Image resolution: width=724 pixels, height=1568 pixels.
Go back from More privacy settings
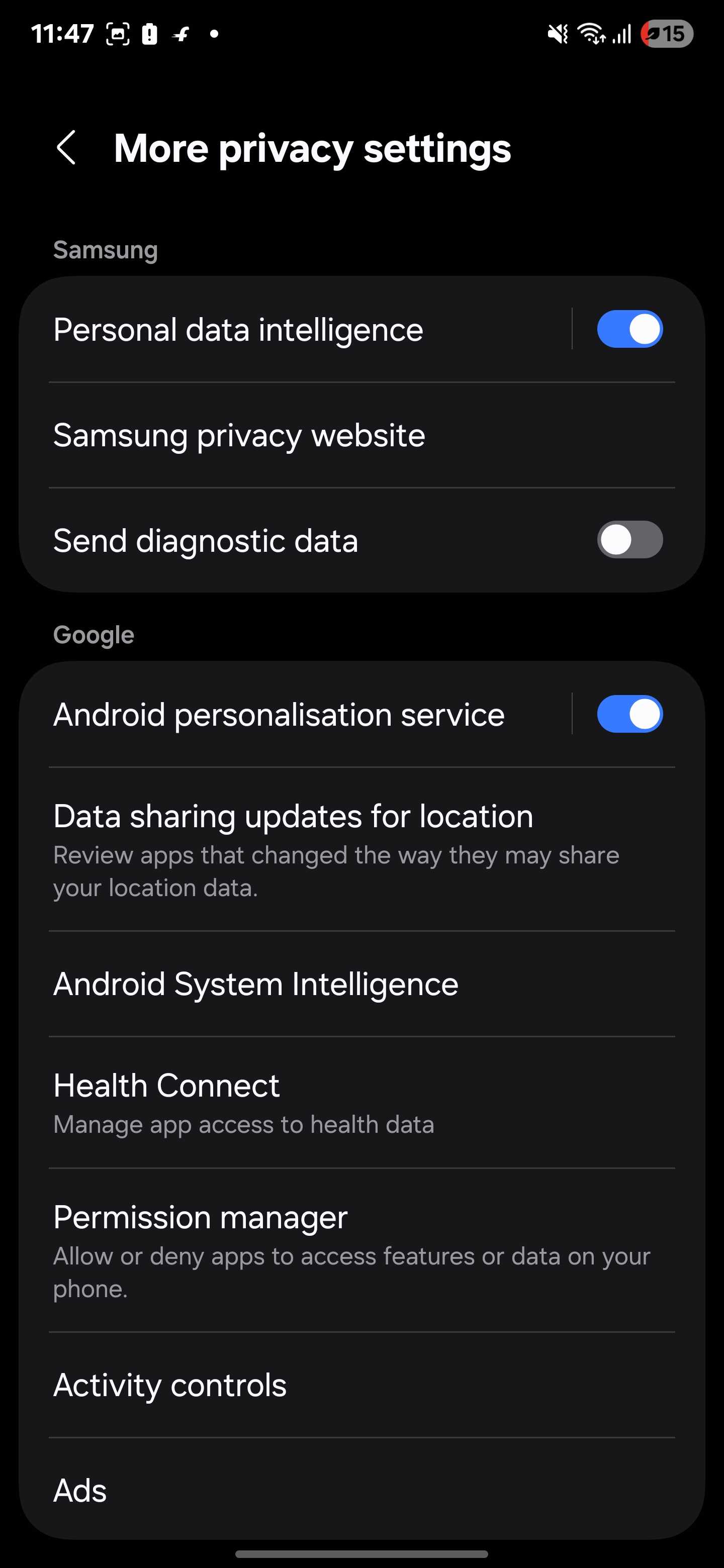(x=66, y=148)
